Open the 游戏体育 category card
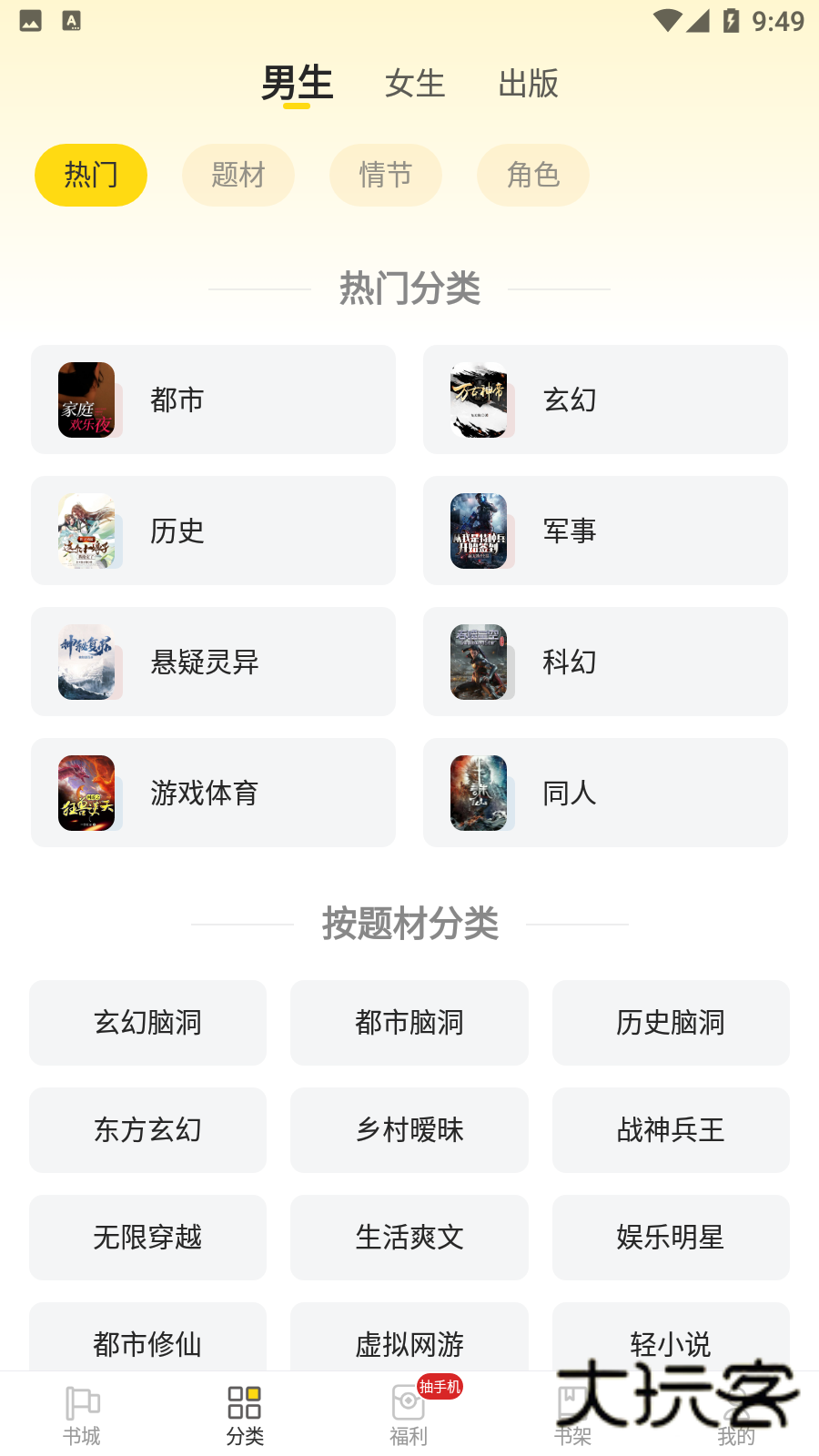The height and width of the screenshot is (1456, 819). coord(213,793)
